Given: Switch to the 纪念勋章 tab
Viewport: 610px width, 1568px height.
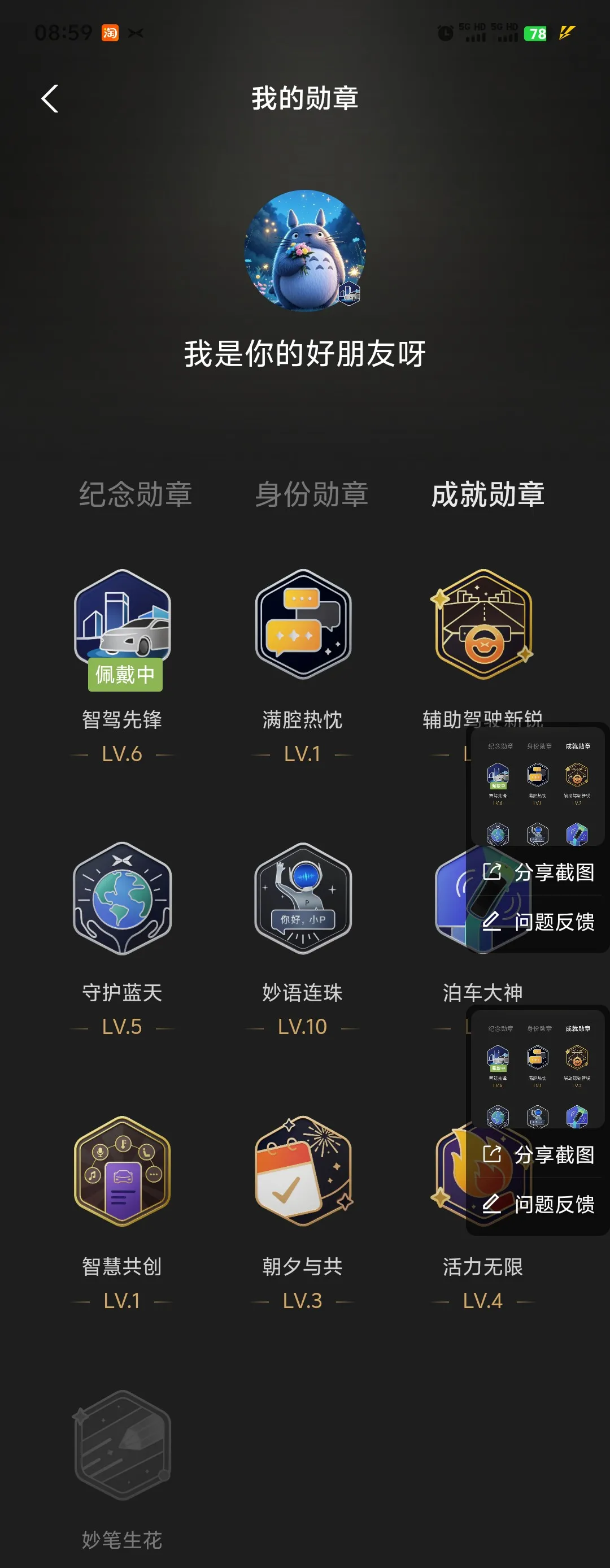Looking at the screenshot, I should pyautogui.click(x=136, y=494).
